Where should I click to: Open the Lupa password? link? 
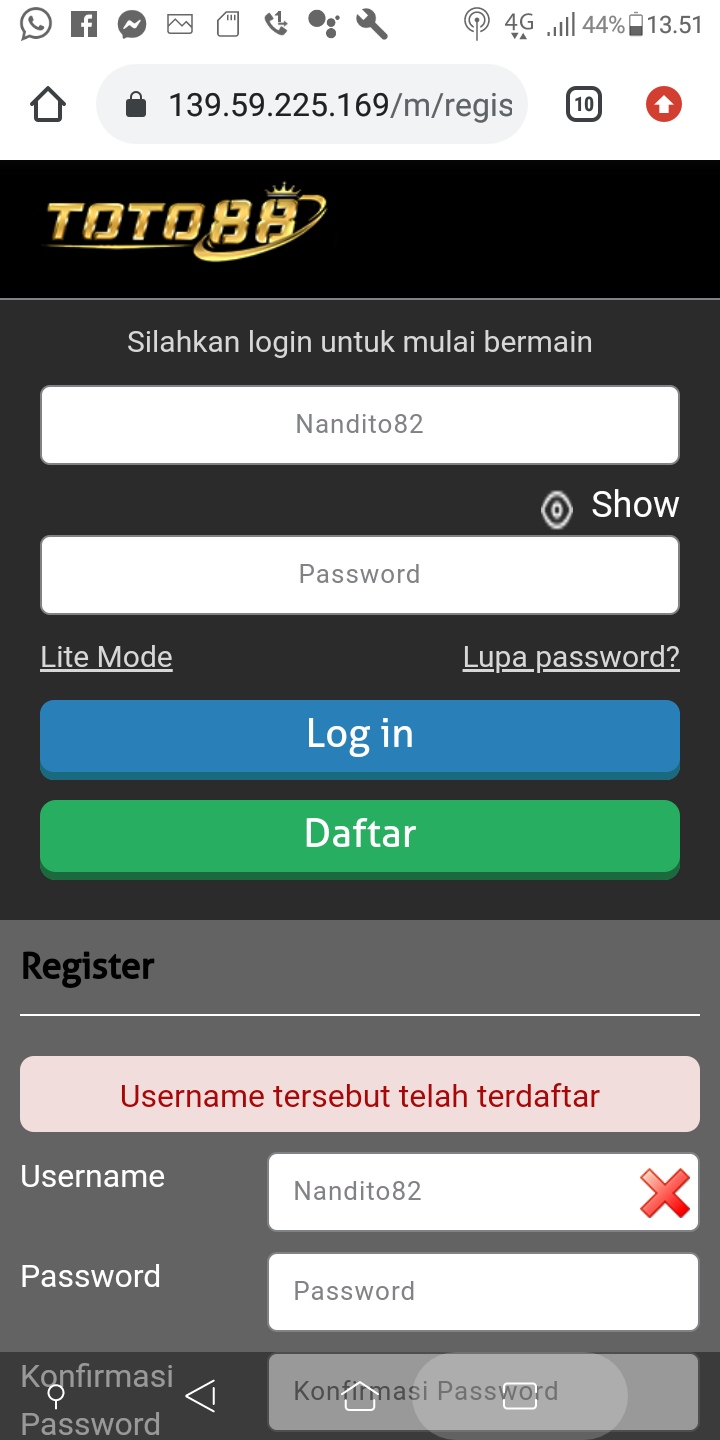[571, 657]
